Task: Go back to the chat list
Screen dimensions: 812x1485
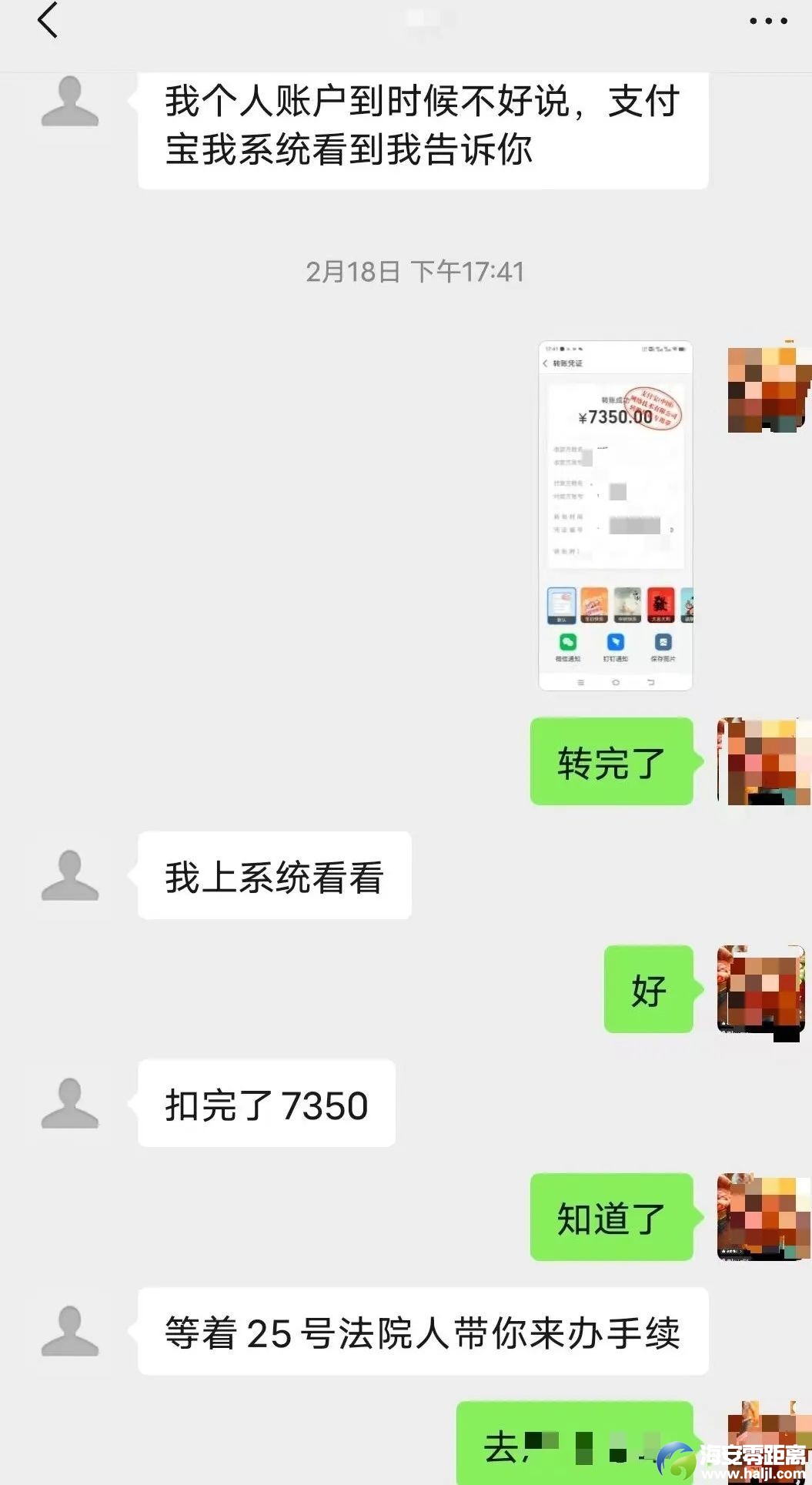Action: [48, 21]
